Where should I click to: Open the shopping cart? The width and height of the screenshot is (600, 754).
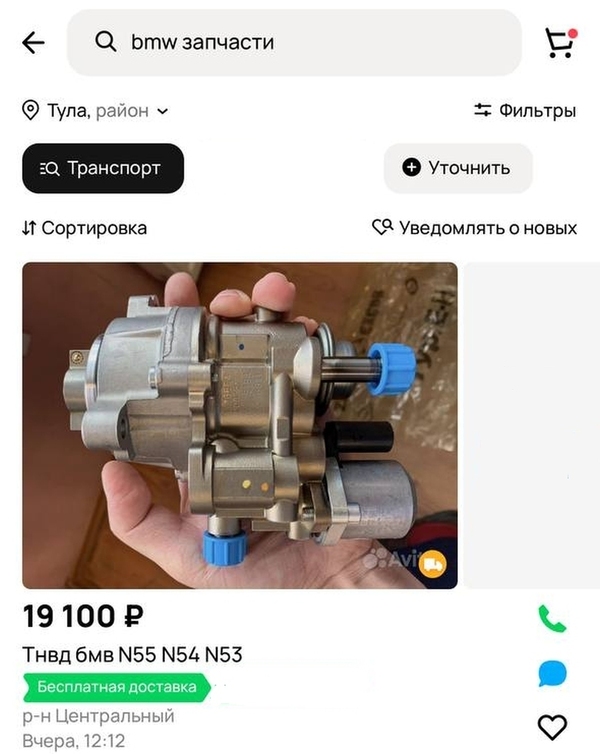(x=559, y=42)
